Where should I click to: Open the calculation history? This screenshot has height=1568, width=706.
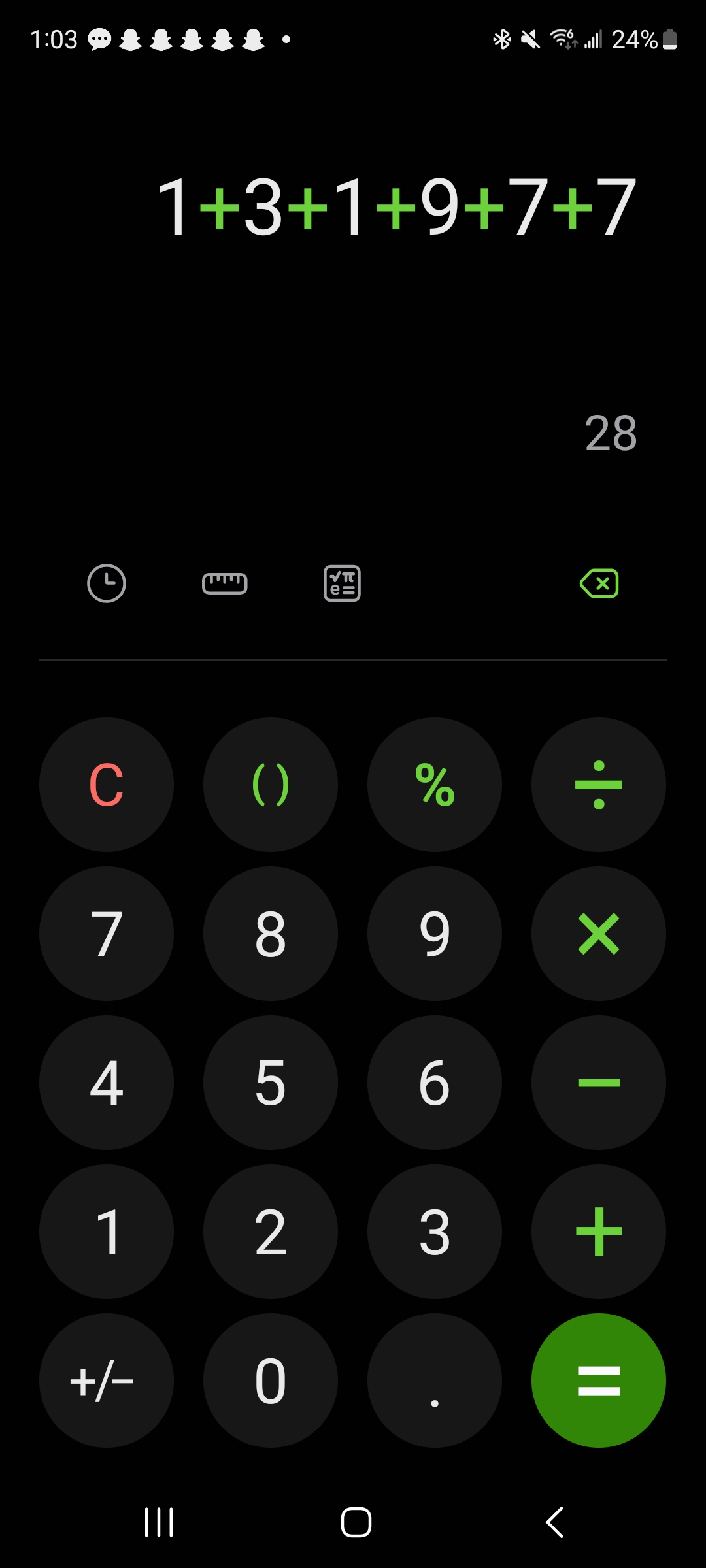coord(107,583)
